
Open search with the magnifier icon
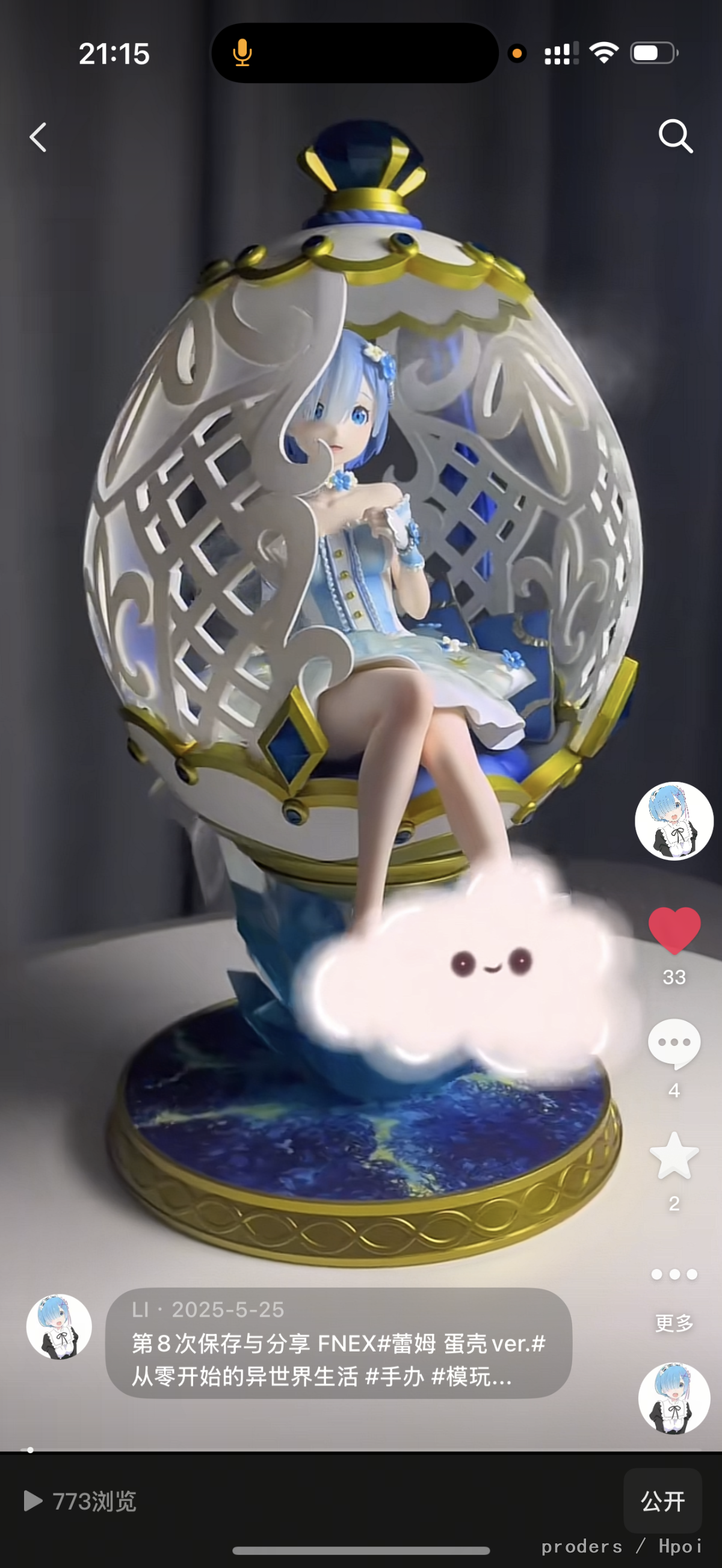pyautogui.click(x=675, y=136)
